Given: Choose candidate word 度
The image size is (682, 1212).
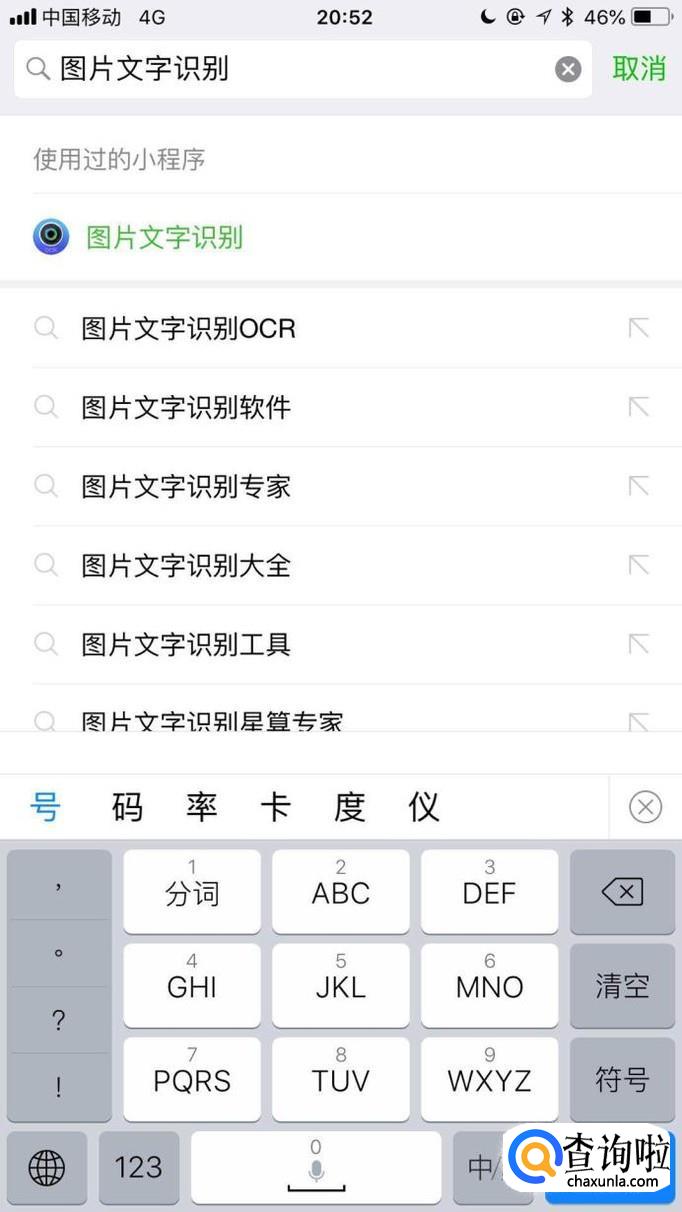Looking at the screenshot, I should 350,806.
